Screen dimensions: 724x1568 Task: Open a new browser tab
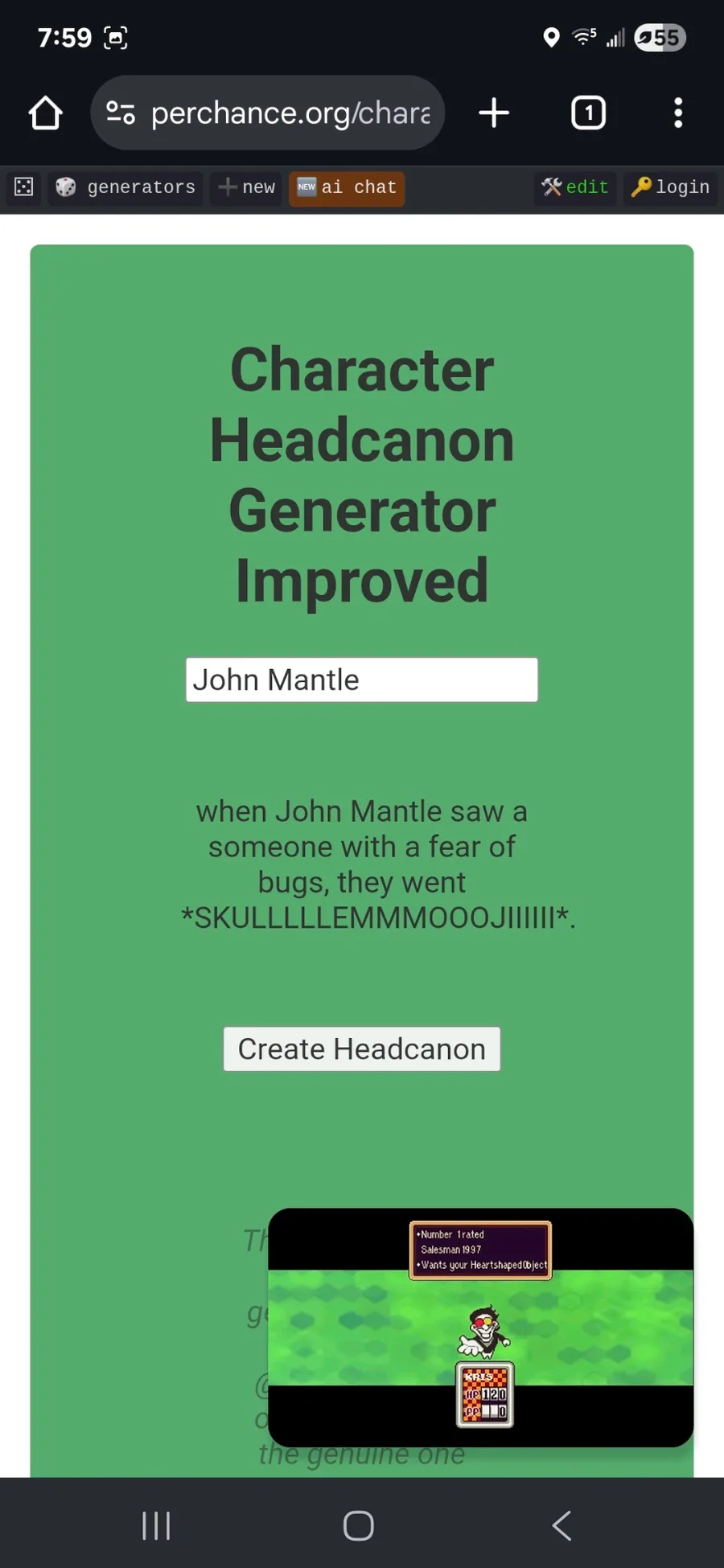click(494, 113)
